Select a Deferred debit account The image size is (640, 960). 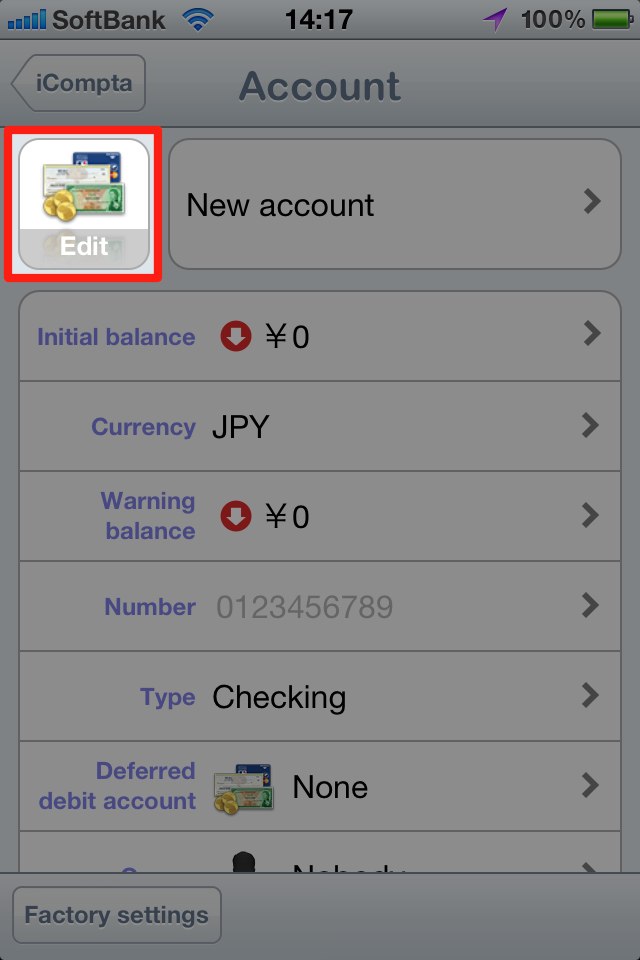coord(320,786)
